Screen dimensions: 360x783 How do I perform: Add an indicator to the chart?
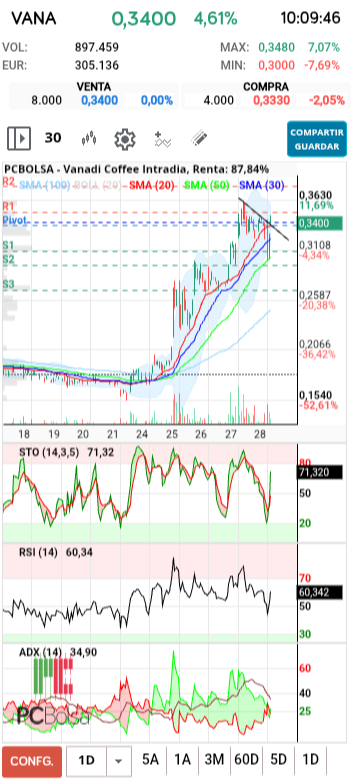pyautogui.click(x=163, y=139)
